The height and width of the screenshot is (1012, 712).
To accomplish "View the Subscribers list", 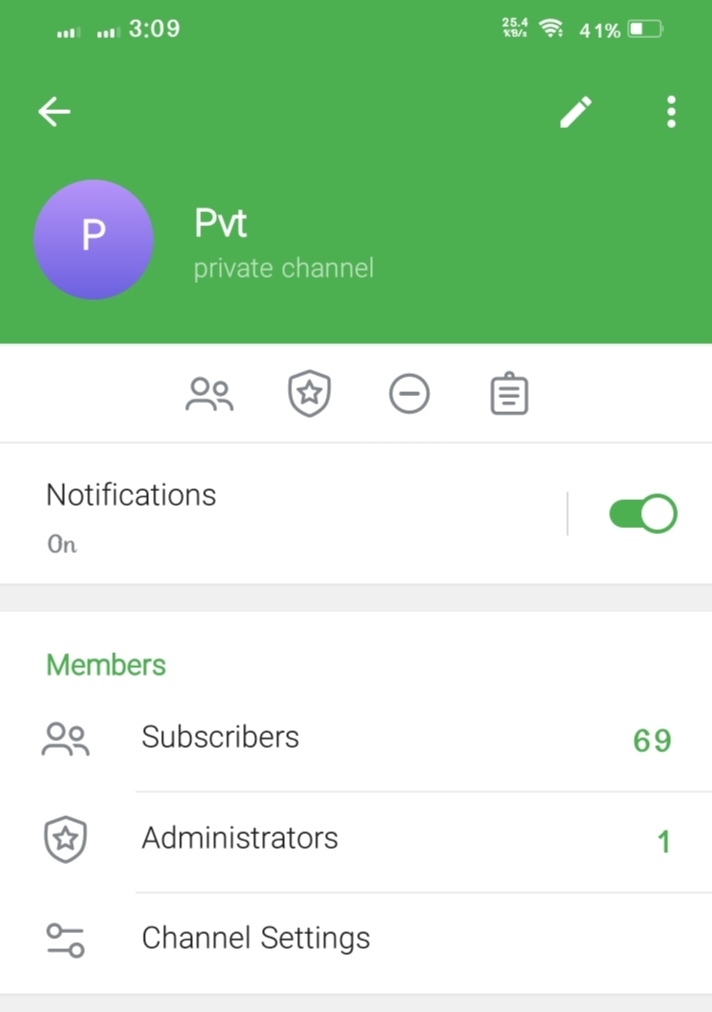I will 356,739.
